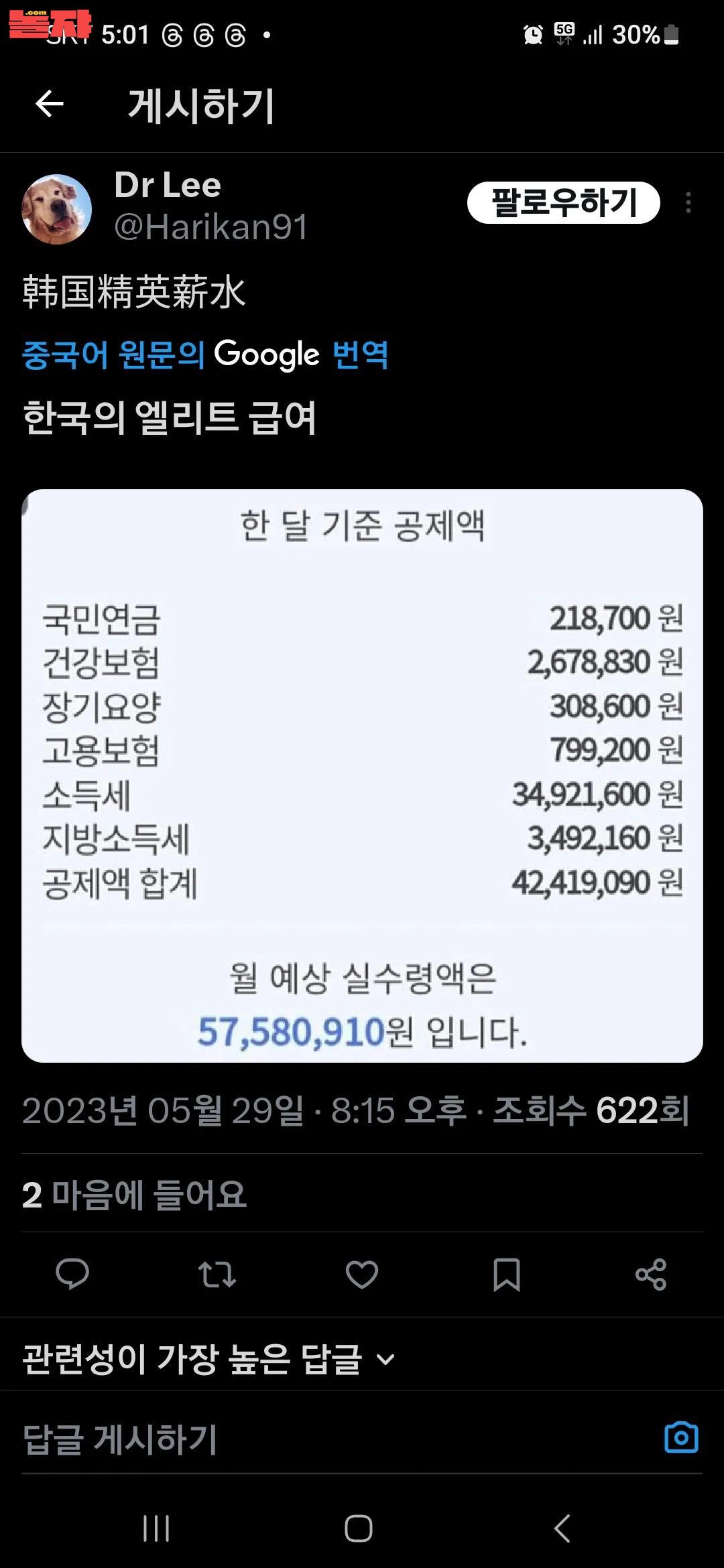Image resolution: width=724 pixels, height=1568 pixels.
Task: Open recent apps from navigation bar
Action: click(156, 1528)
